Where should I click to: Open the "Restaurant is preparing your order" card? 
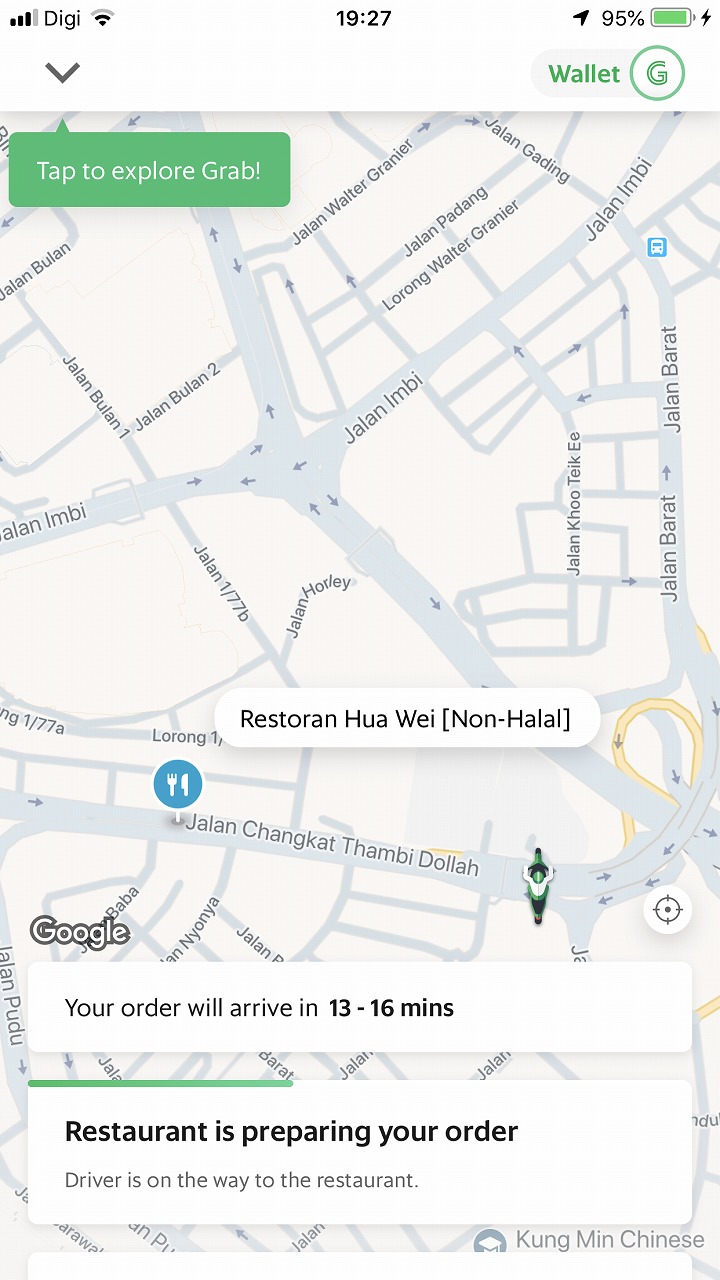click(x=360, y=1153)
